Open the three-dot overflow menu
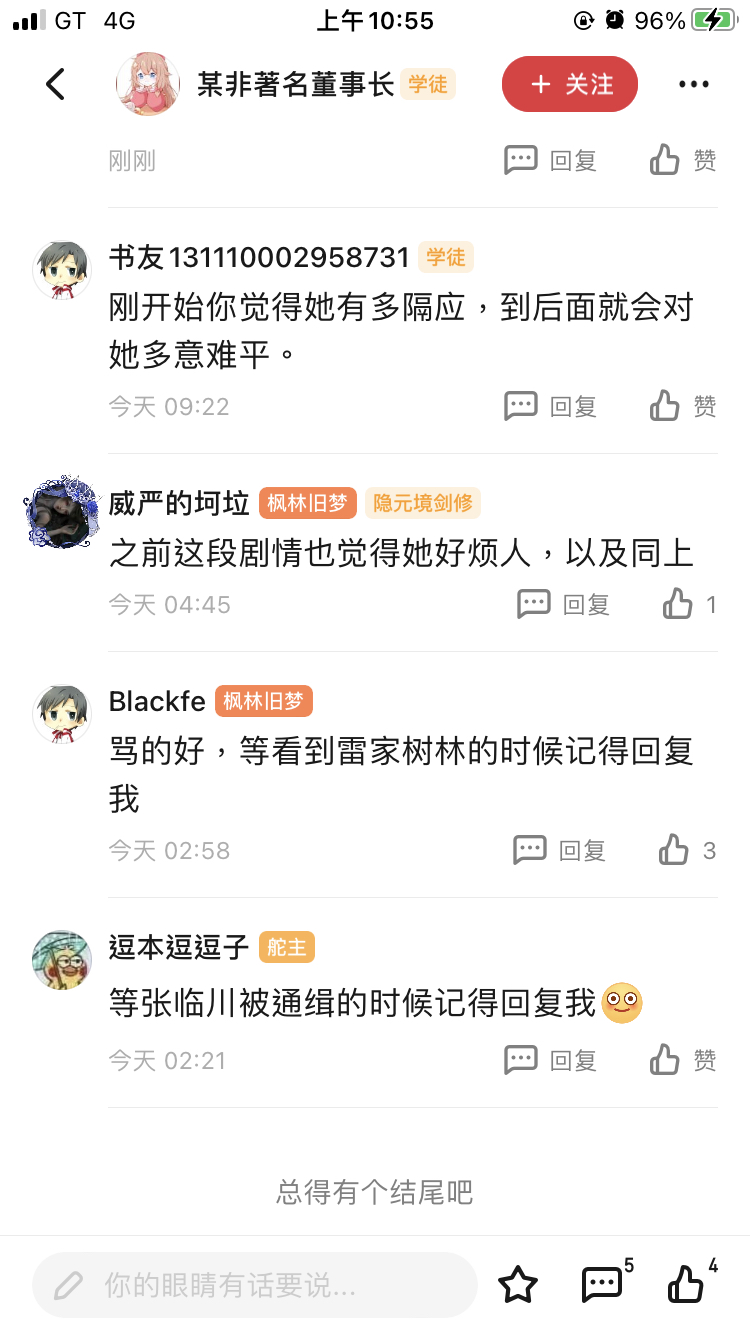 [693, 85]
